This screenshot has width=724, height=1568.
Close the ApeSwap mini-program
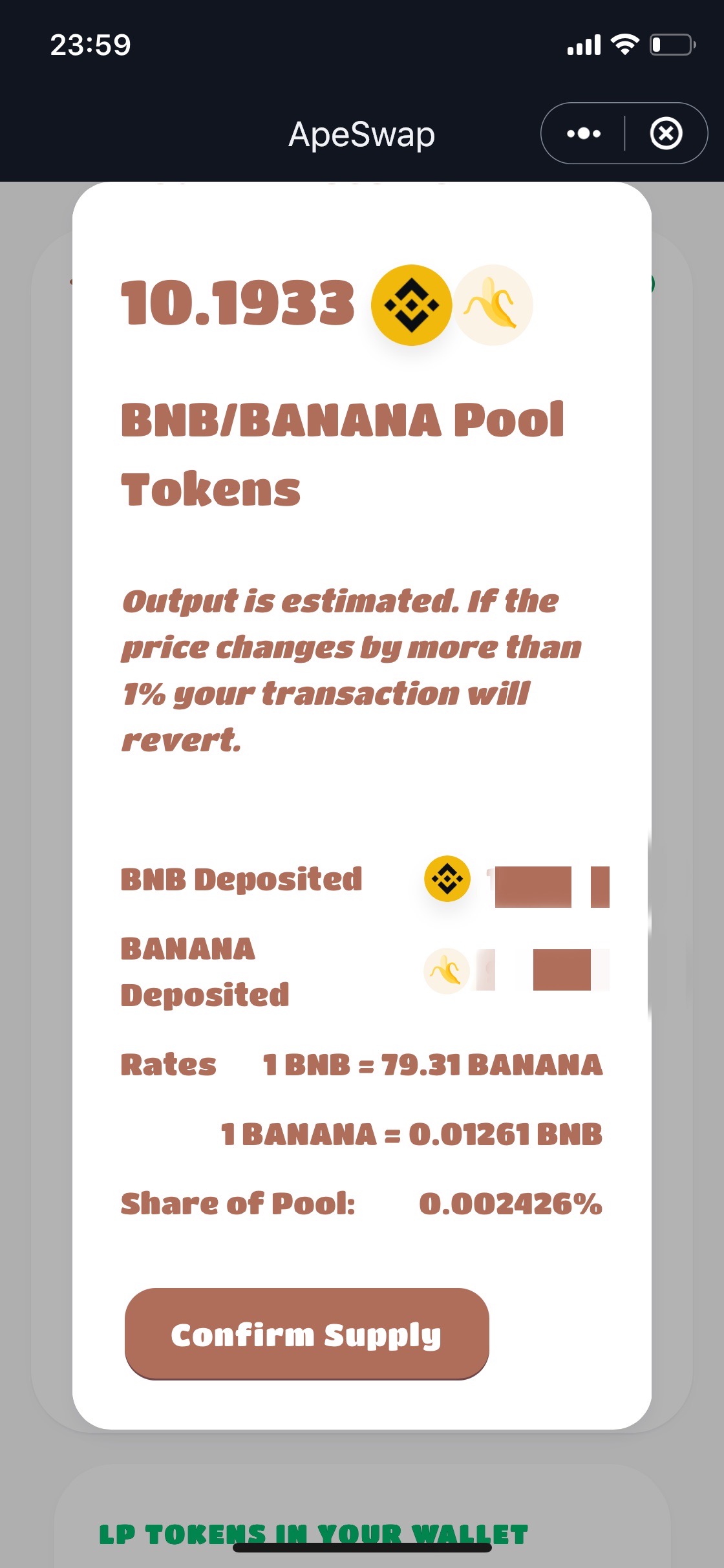[666, 134]
